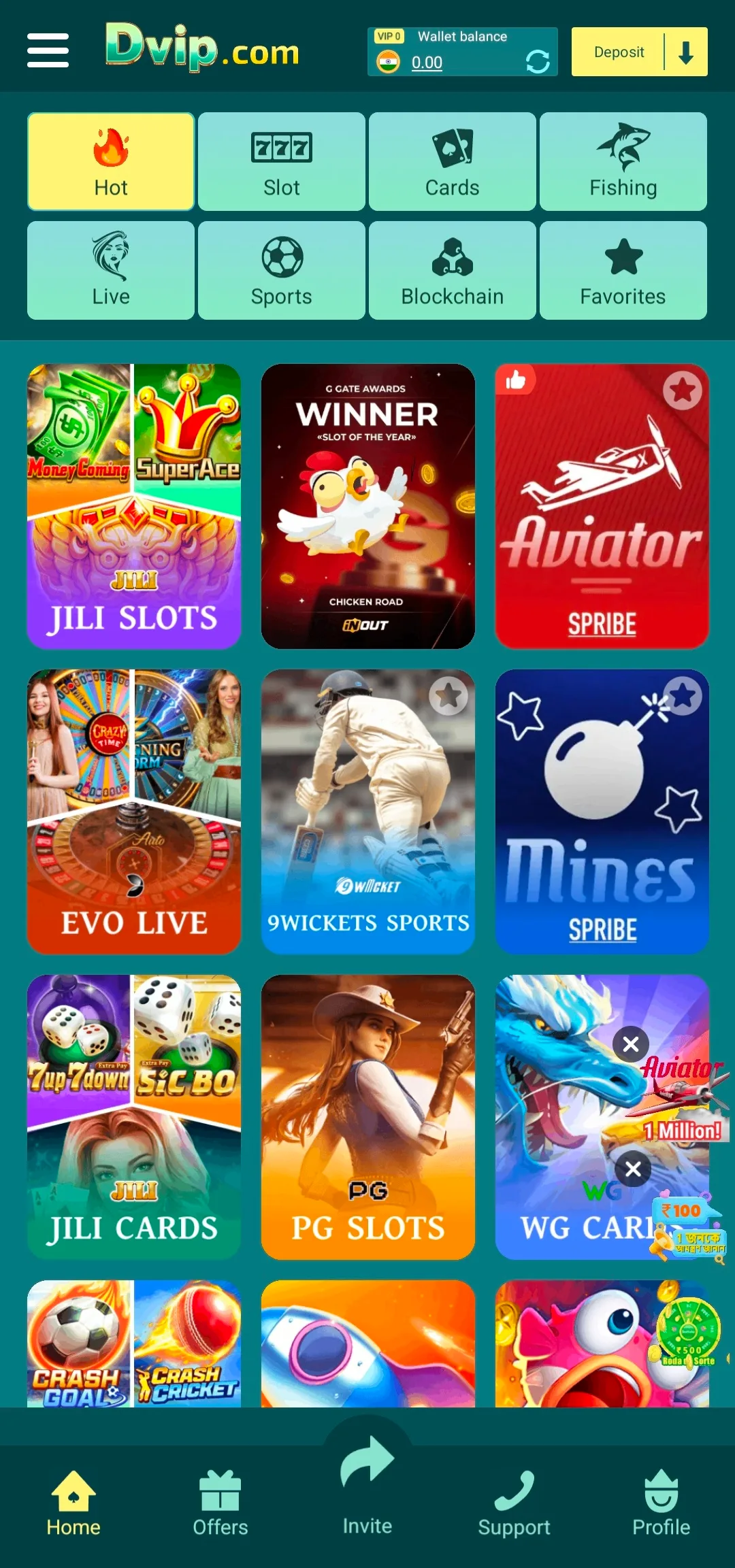Open your Favorites games list
The width and height of the screenshot is (735, 1568).
[623, 269]
